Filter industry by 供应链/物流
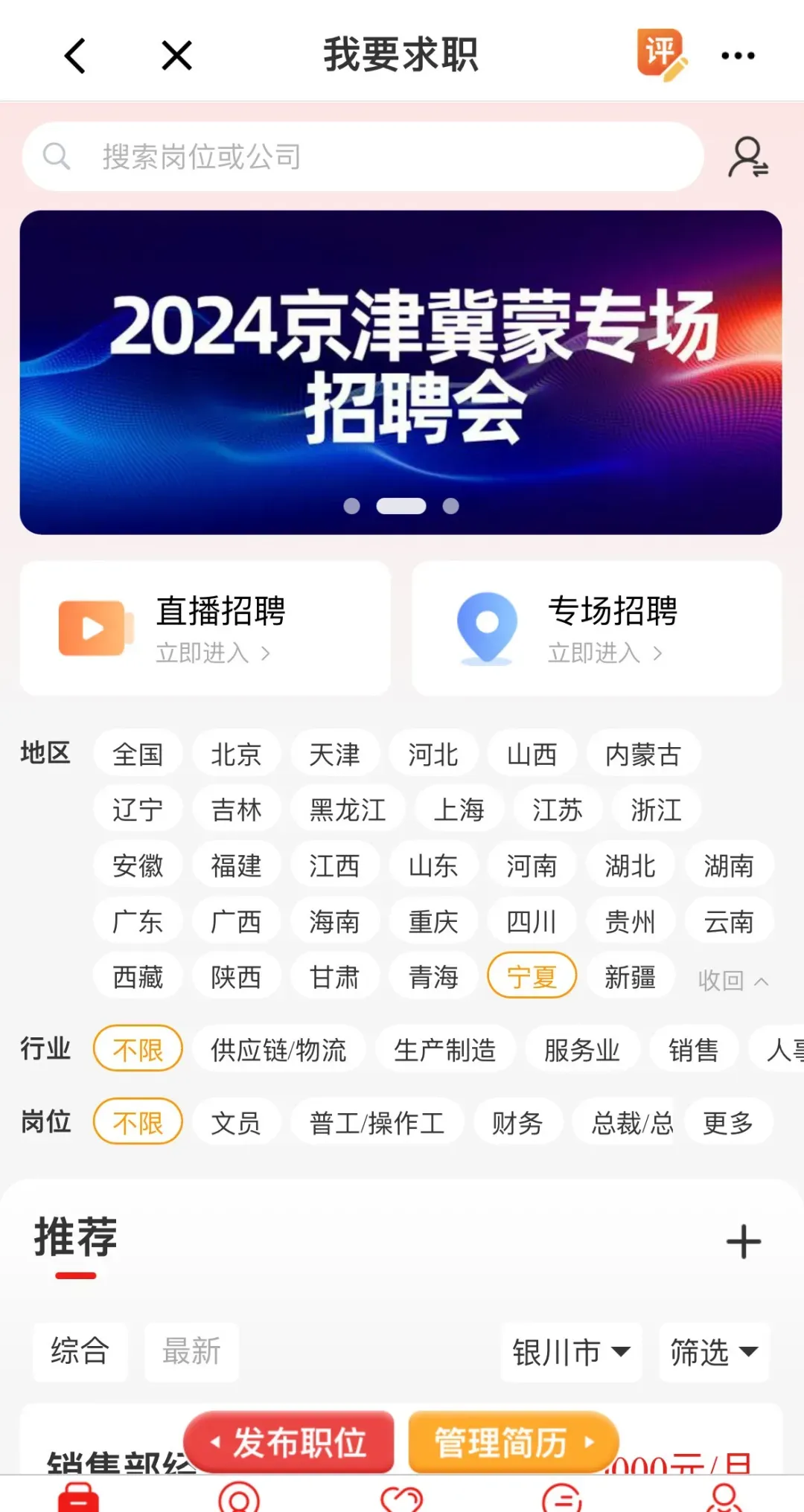804x1512 pixels. point(278,1050)
